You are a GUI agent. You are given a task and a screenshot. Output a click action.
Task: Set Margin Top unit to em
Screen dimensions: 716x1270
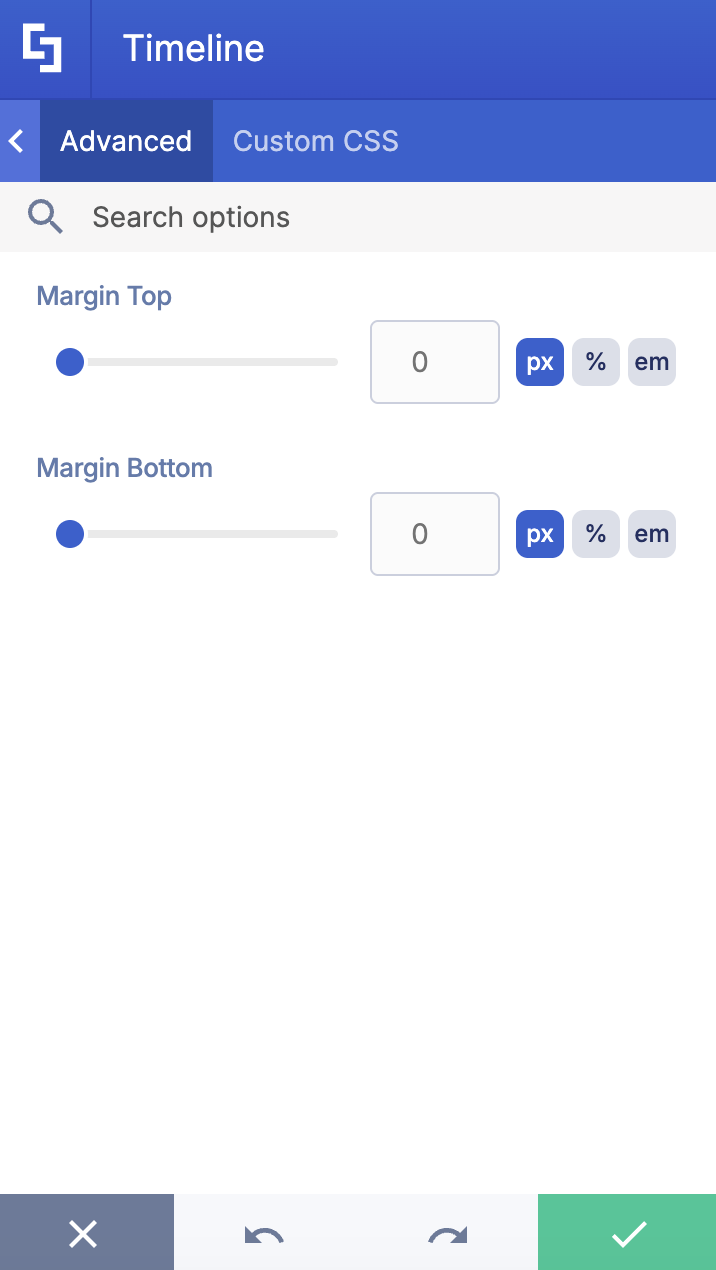point(652,362)
